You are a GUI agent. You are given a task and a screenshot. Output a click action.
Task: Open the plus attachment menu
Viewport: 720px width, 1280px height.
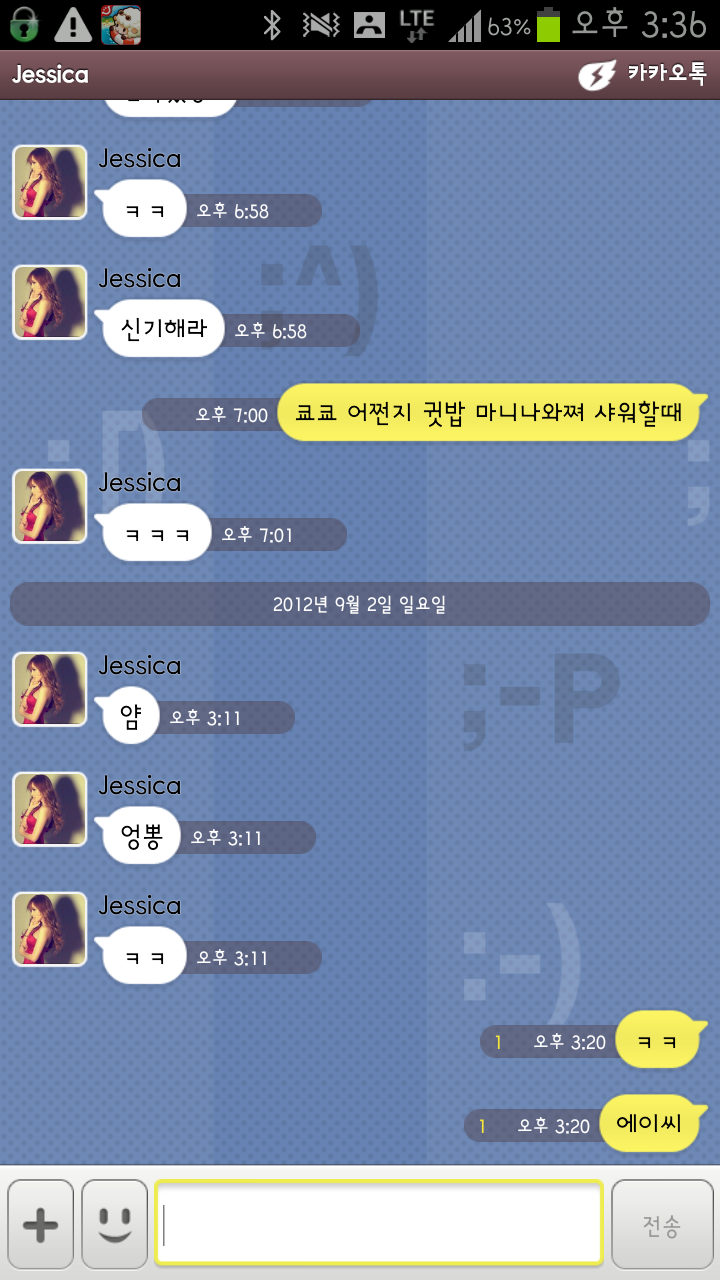click(40, 1225)
